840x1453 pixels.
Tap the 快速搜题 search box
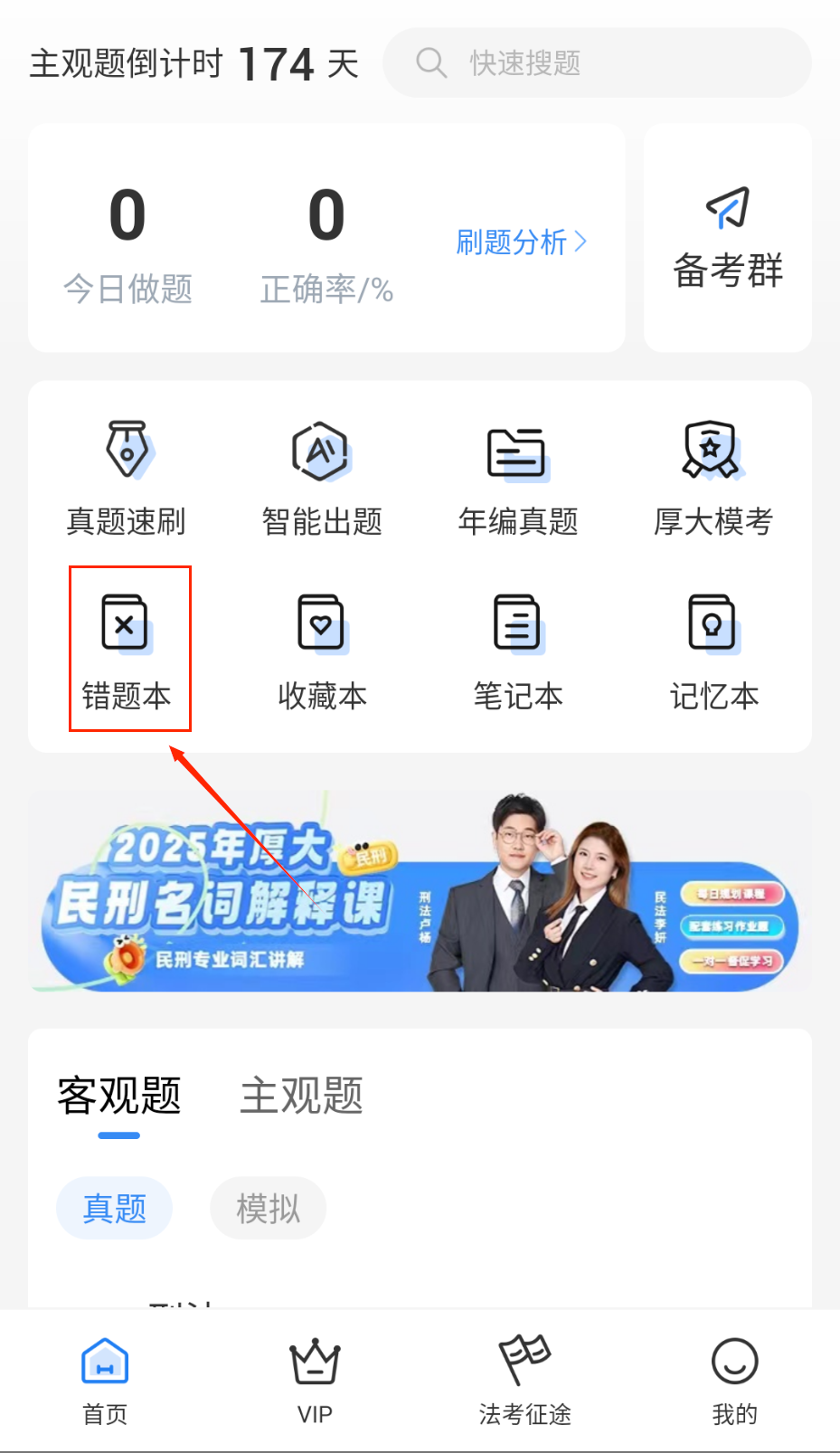(597, 63)
